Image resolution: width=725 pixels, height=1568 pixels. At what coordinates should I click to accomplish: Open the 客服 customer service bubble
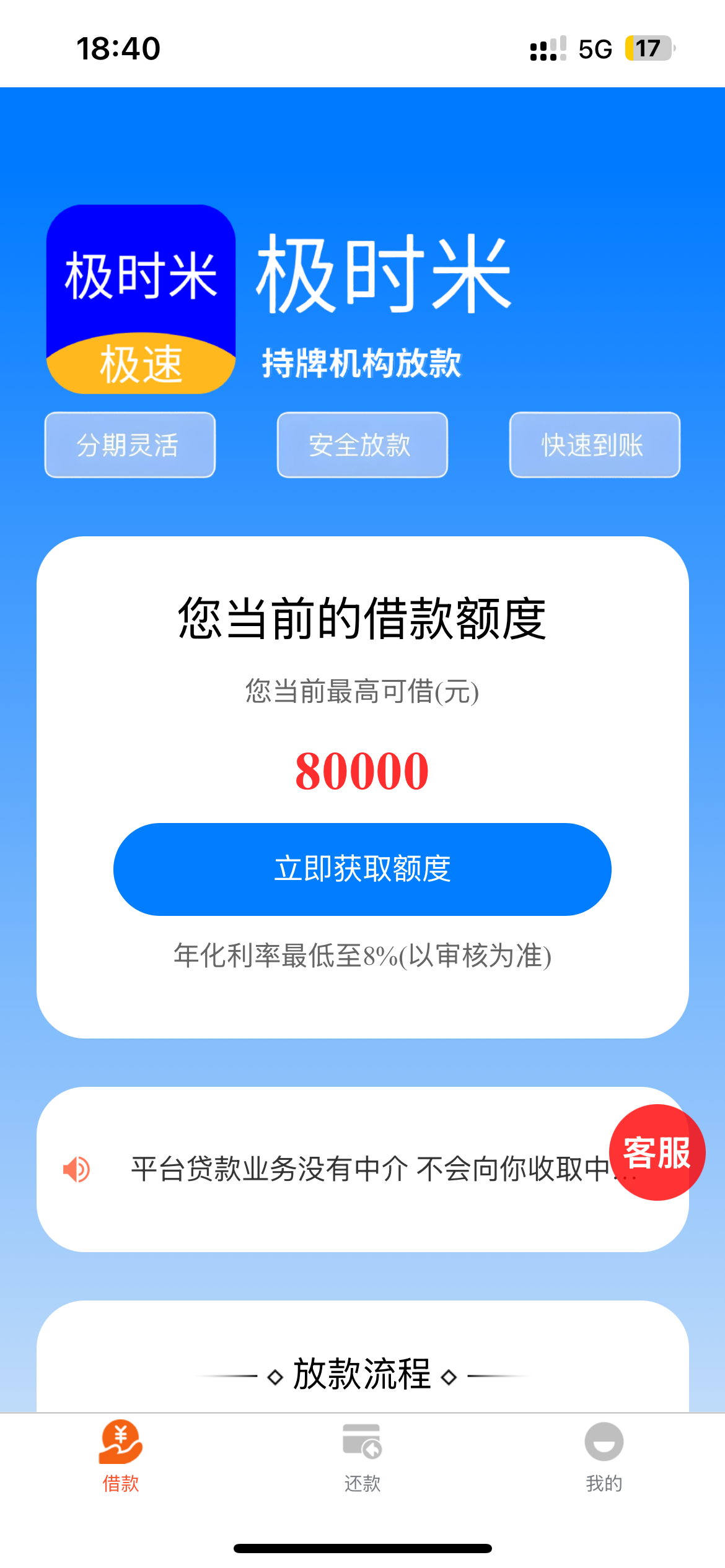657,1152
